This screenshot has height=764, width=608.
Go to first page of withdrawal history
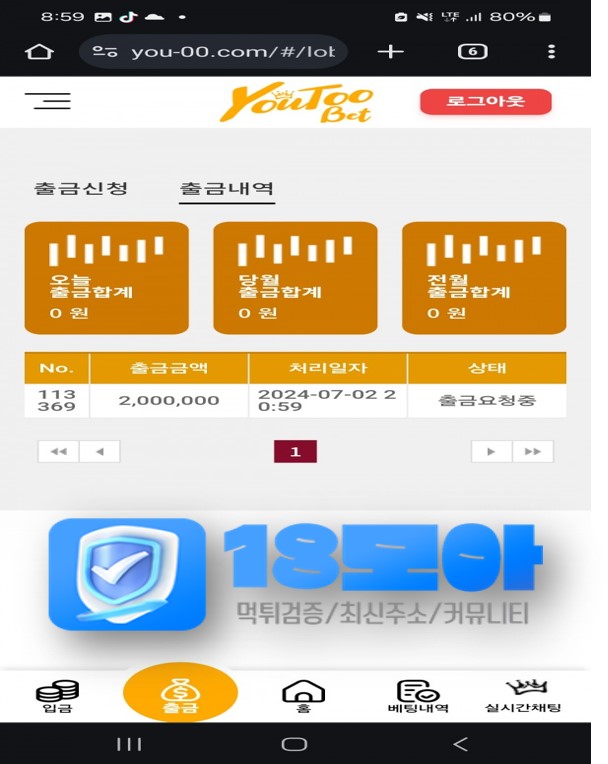[58, 452]
